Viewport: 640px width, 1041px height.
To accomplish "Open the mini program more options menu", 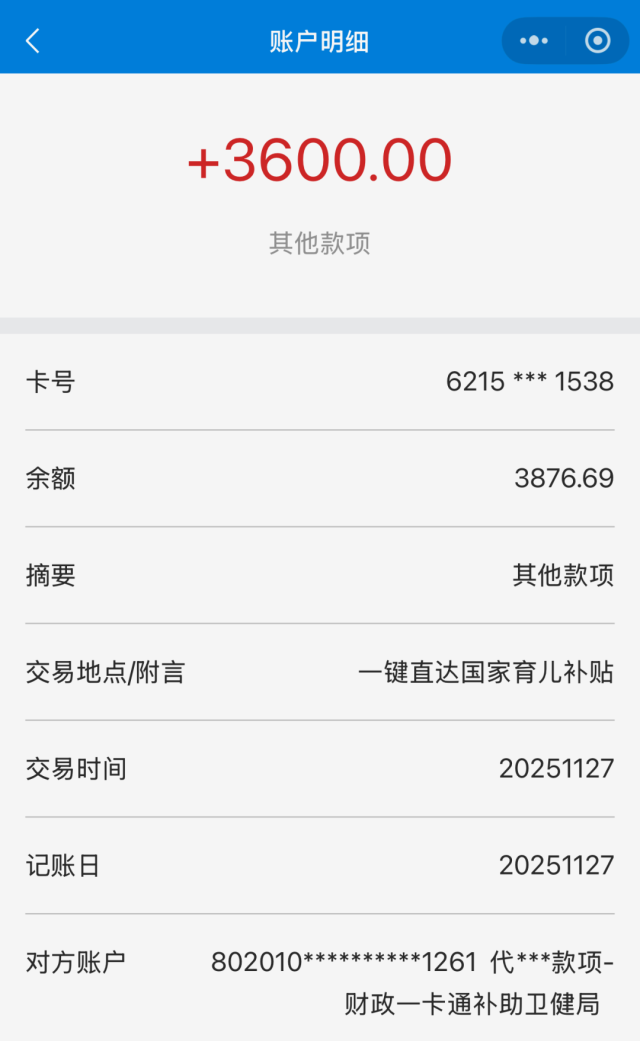I will click(x=534, y=41).
